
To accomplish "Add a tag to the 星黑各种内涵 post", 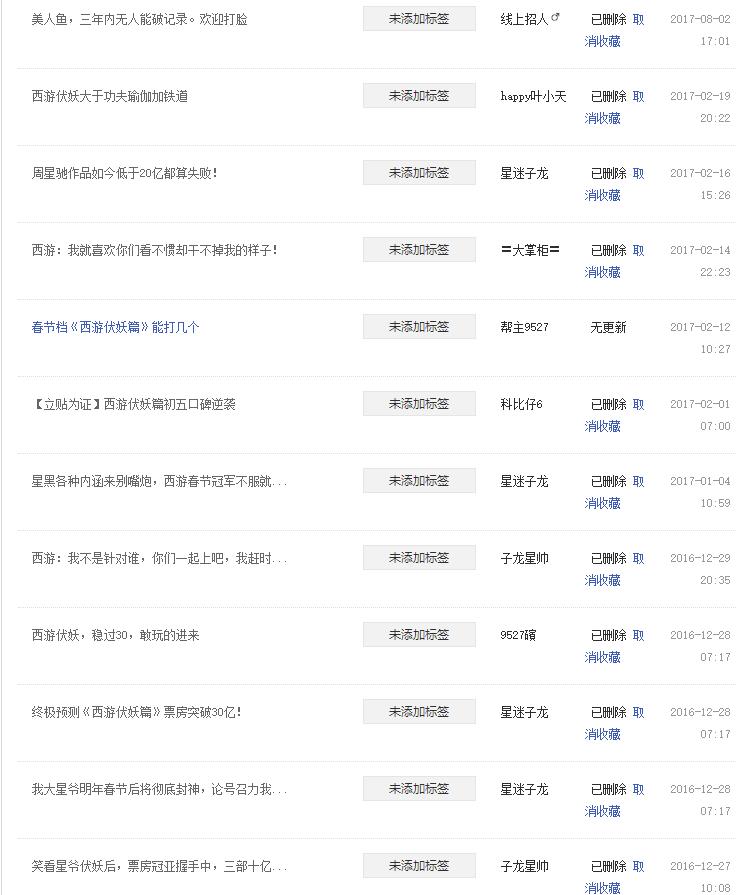I will click(x=419, y=481).
